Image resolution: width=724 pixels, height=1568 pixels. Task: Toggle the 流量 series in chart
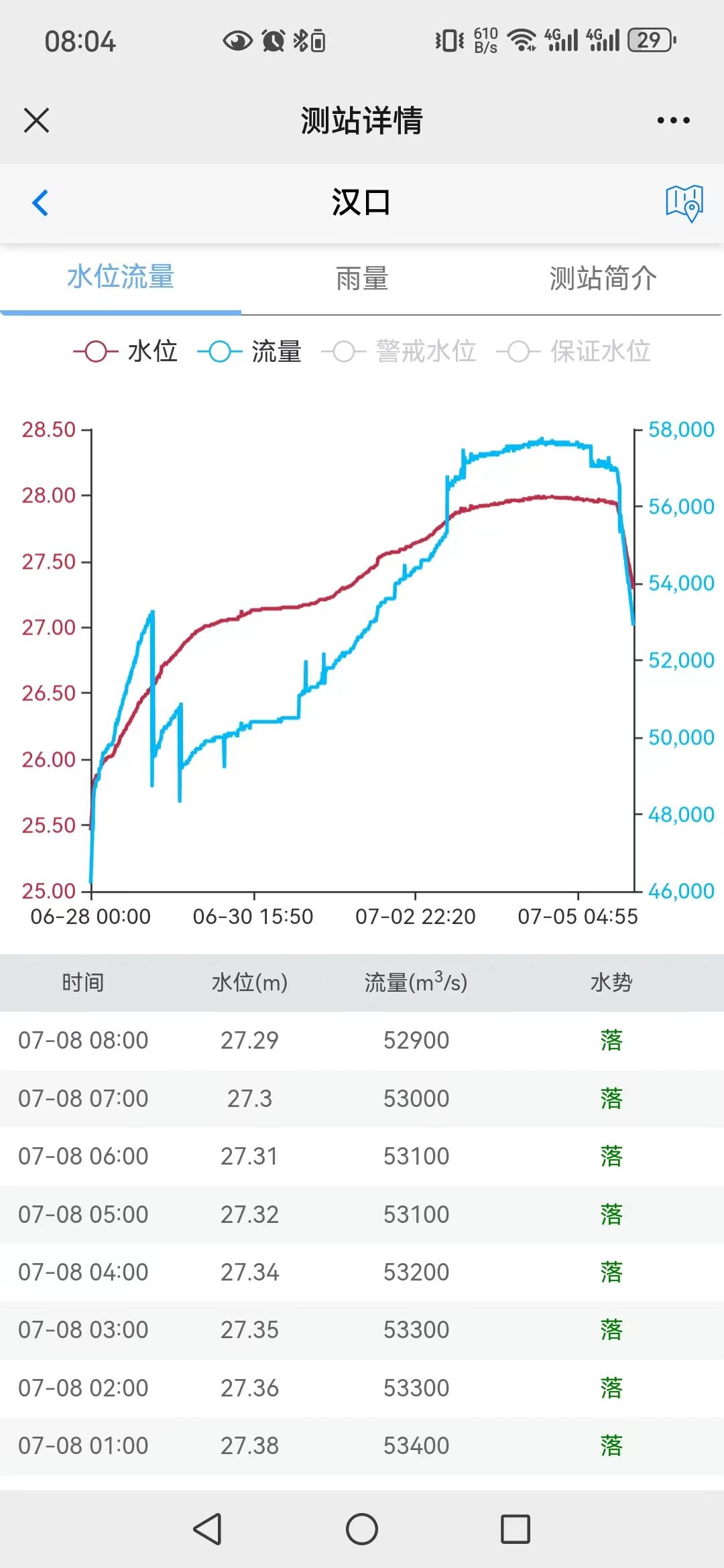250,352
